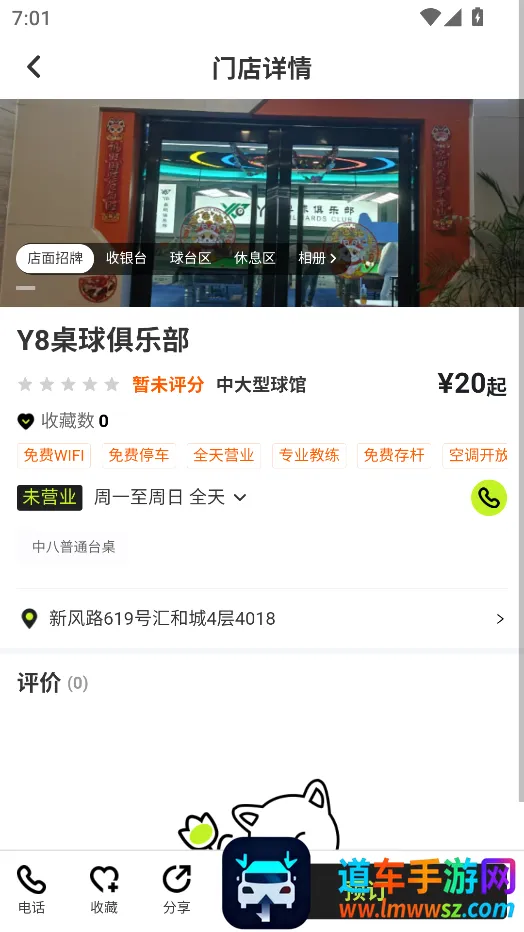Add the store to favorites via 收藏
The height and width of the screenshot is (932, 524).
104,889
